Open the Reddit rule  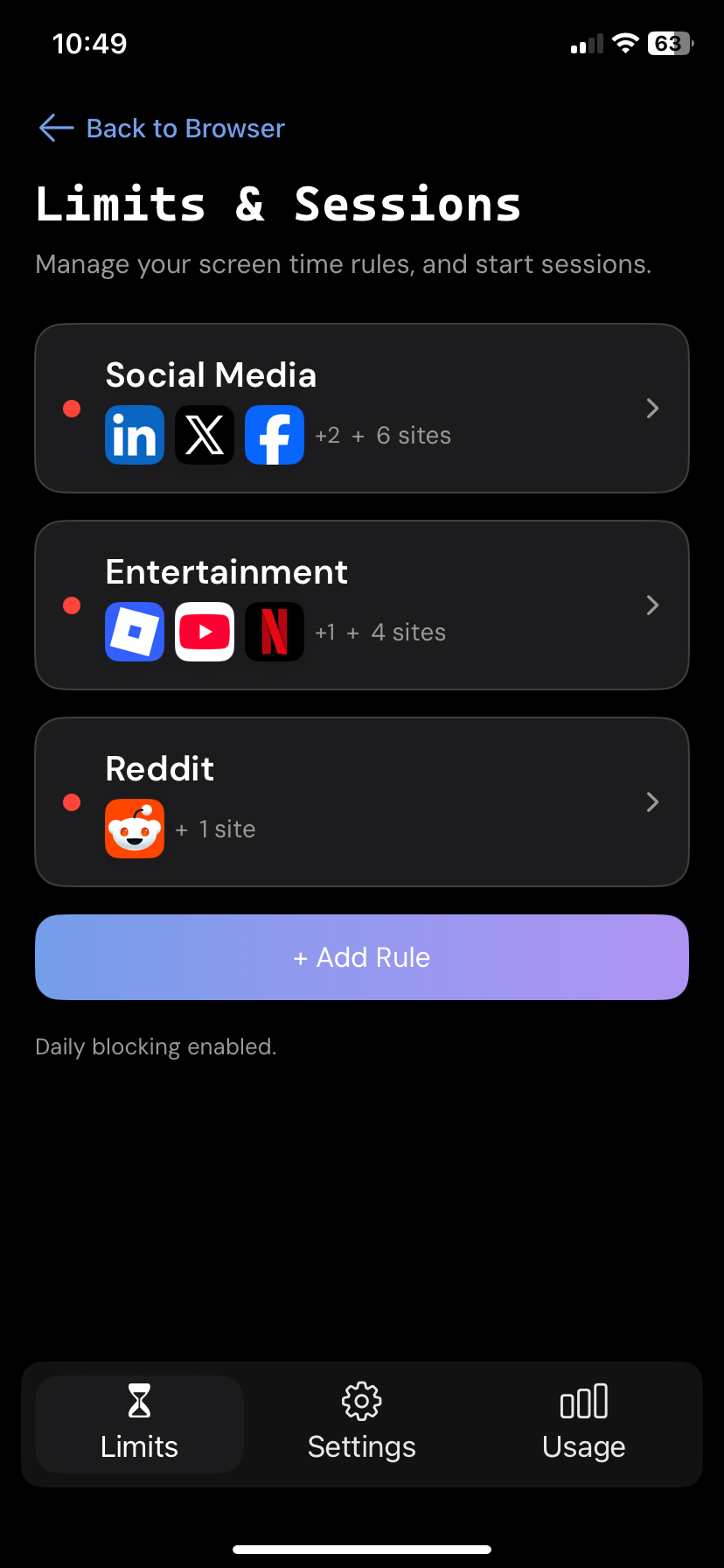[362, 801]
